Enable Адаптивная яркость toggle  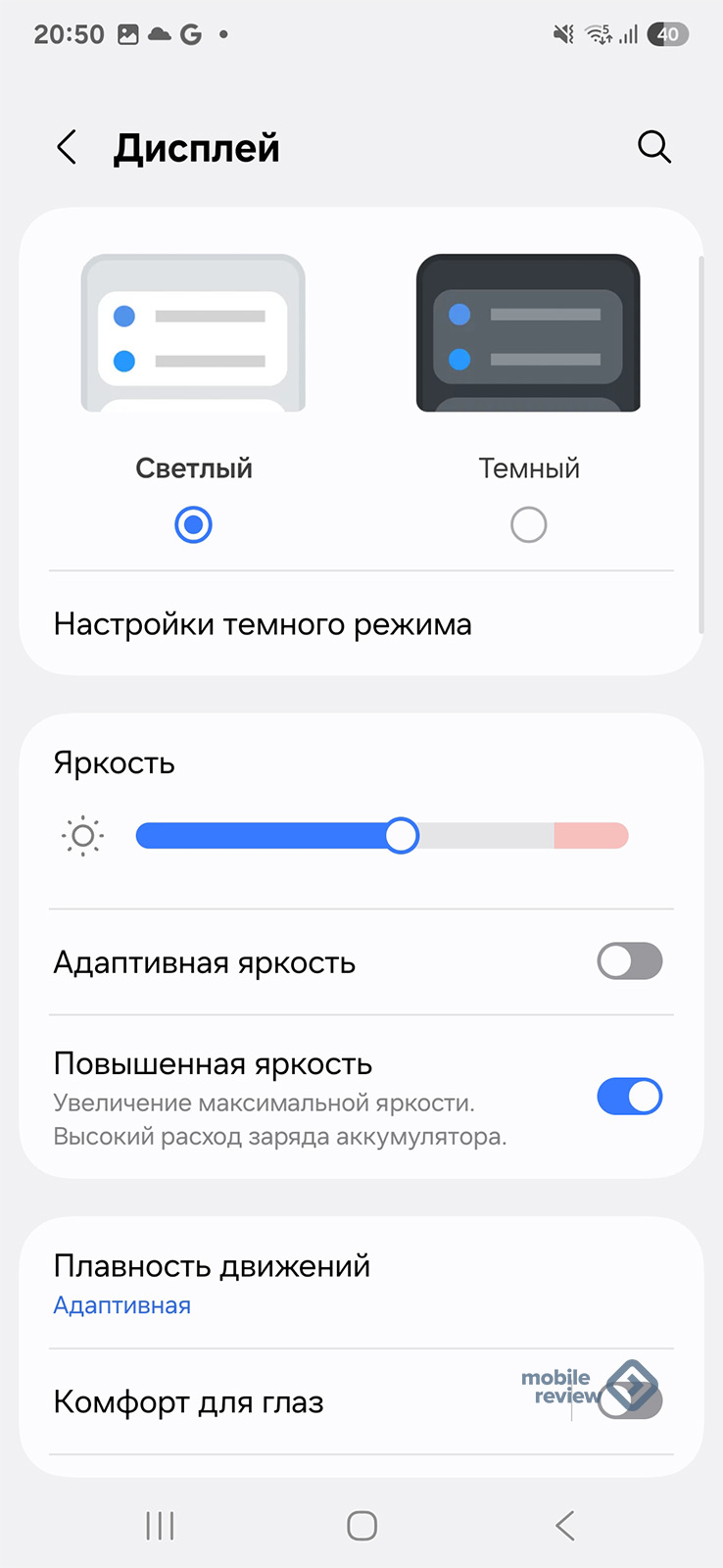(x=630, y=961)
